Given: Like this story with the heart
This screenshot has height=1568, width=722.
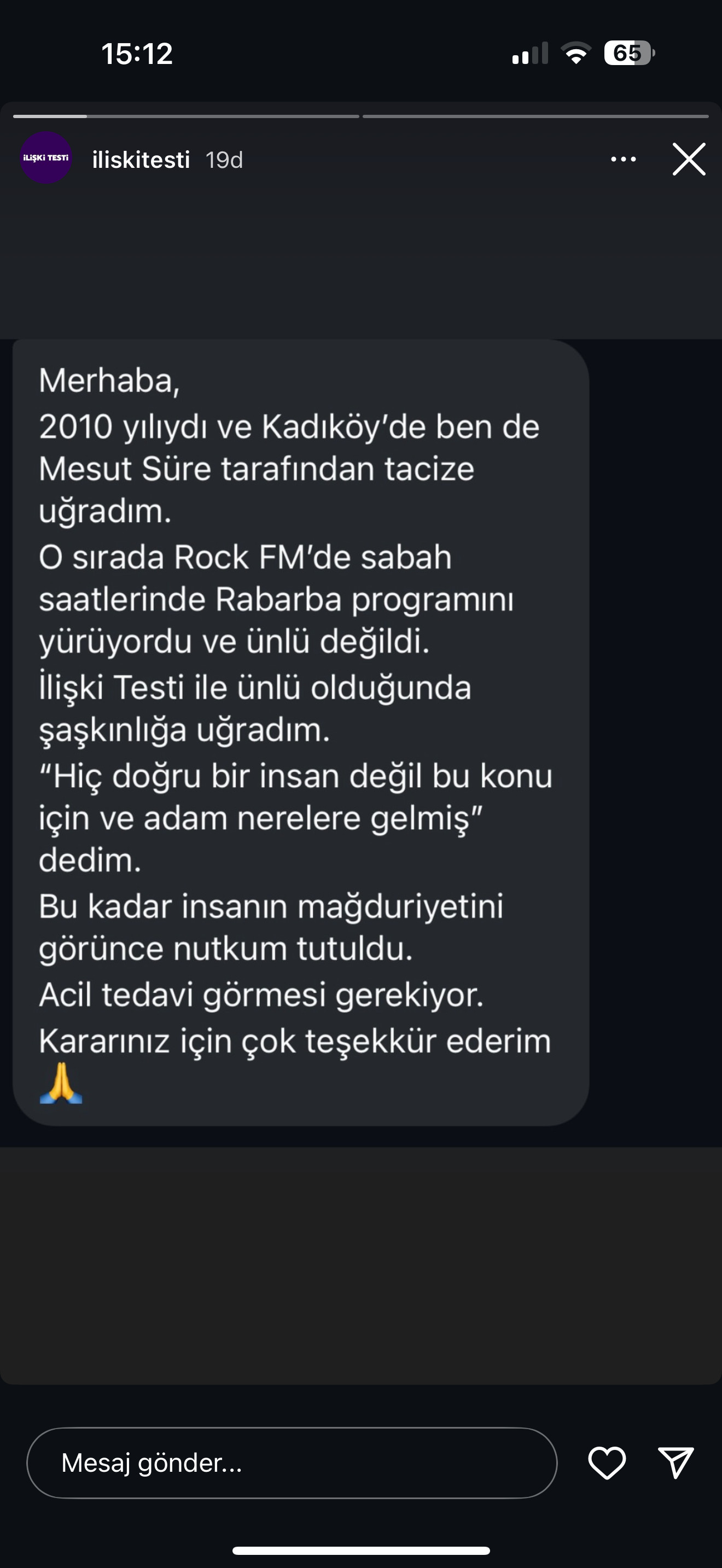Looking at the screenshot, I should [x=607, y=1462].
